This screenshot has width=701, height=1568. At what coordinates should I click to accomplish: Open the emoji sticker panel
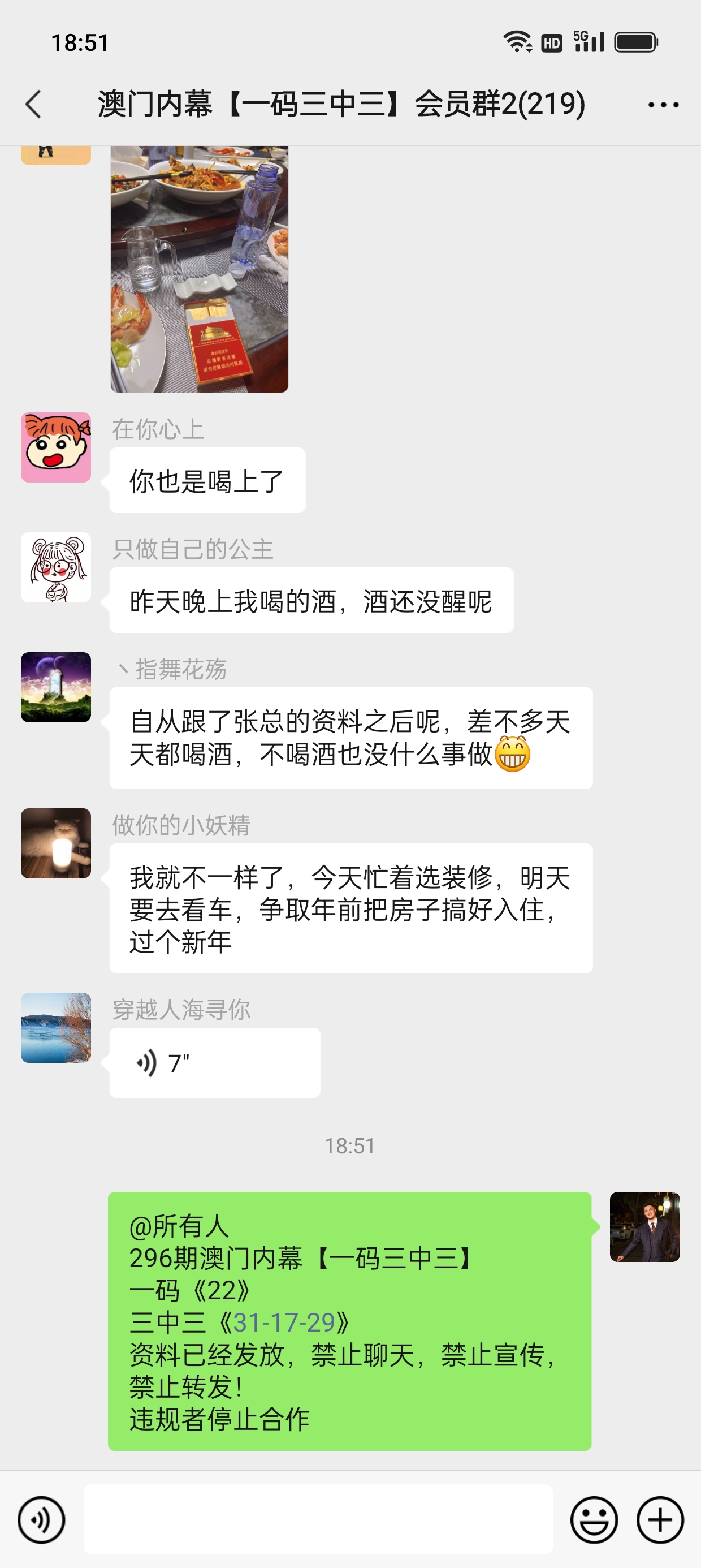coord(593,1520)
